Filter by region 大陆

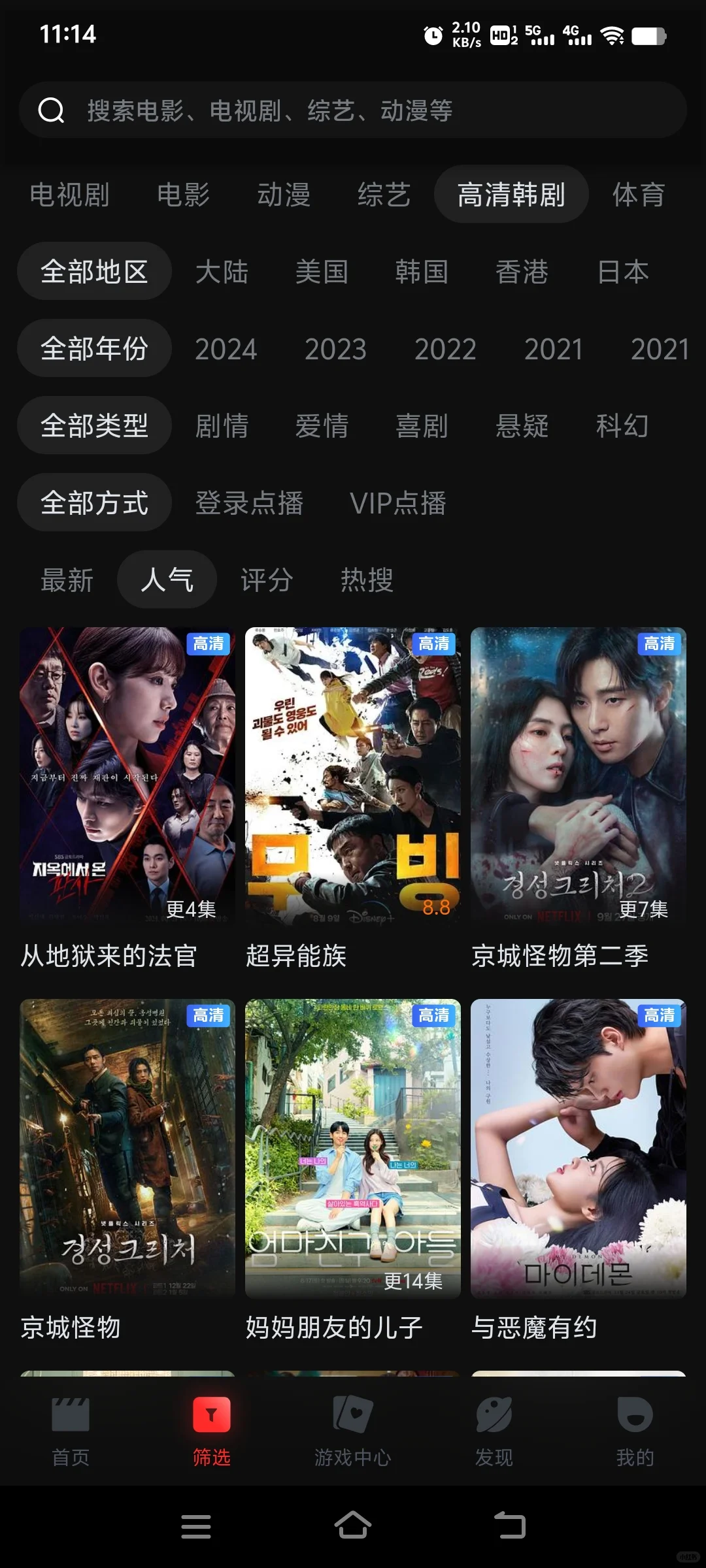222,272
